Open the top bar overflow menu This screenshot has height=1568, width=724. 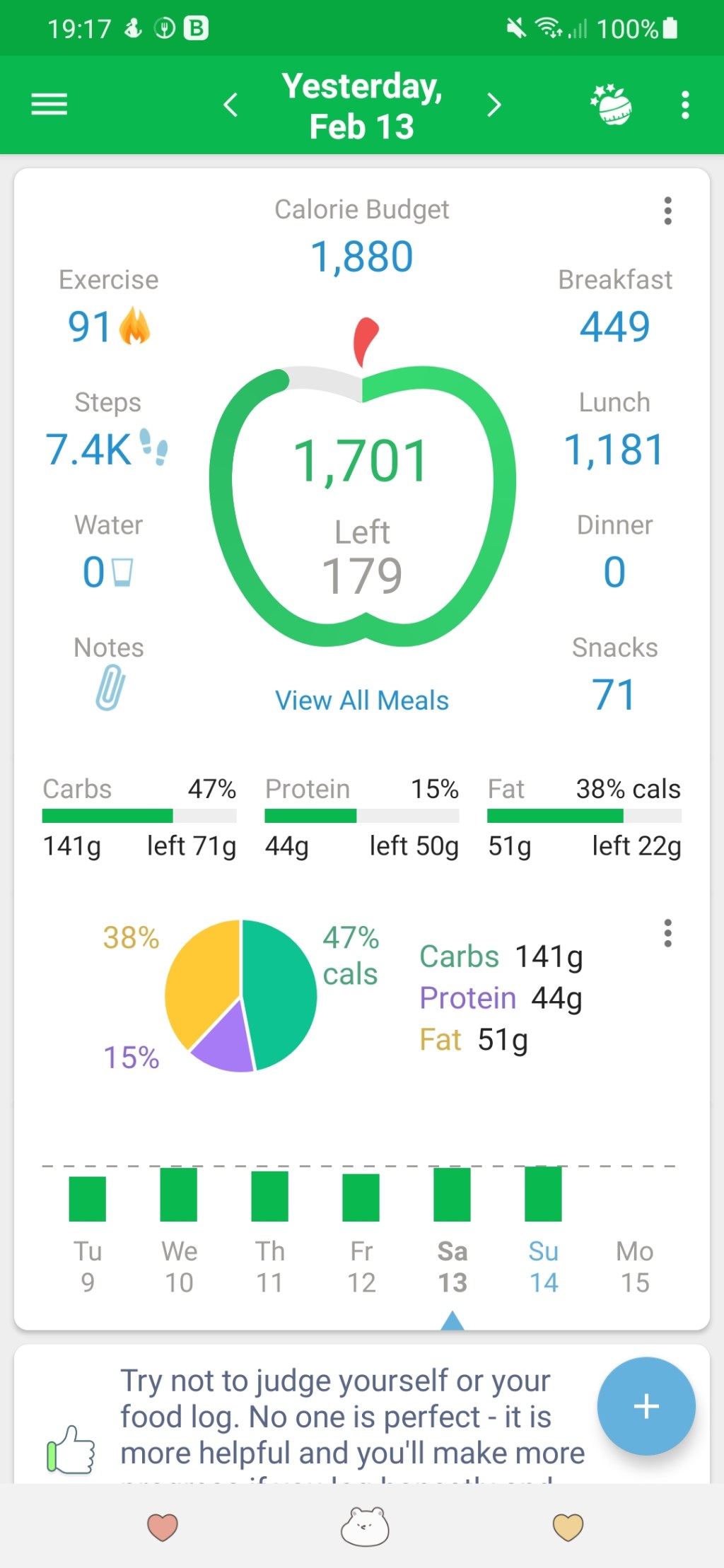point(684,105)
